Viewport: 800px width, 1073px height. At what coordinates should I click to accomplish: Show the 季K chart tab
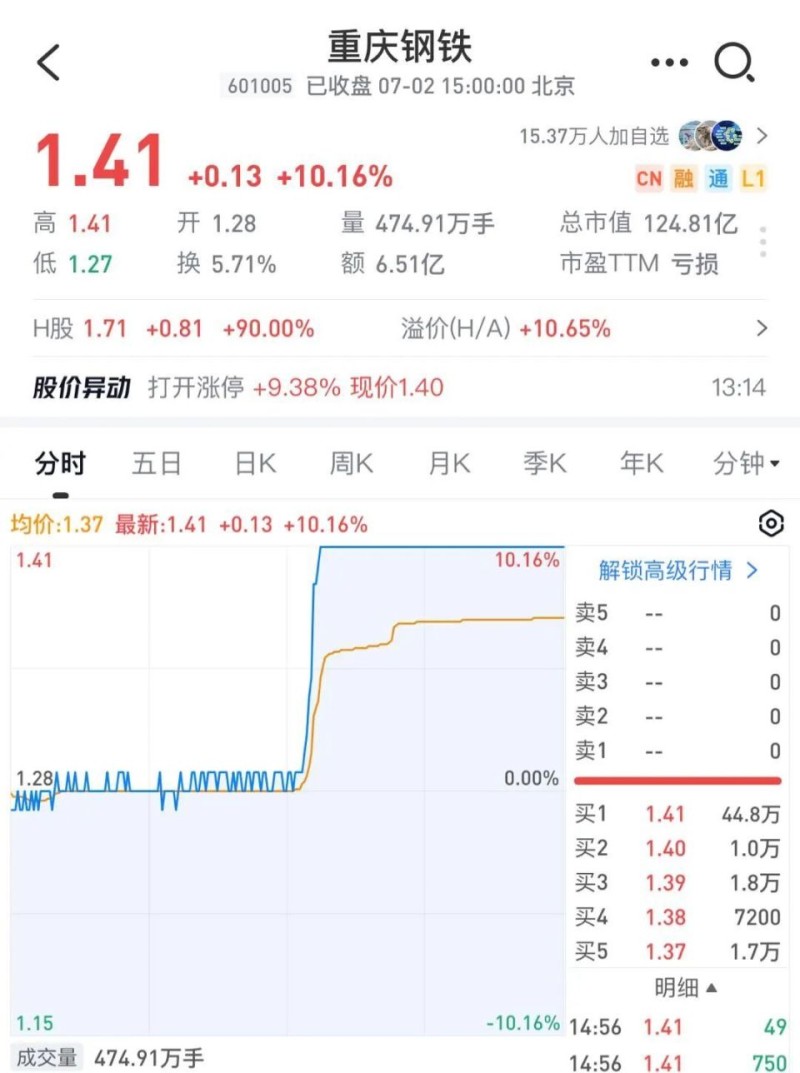pos(545,464)
